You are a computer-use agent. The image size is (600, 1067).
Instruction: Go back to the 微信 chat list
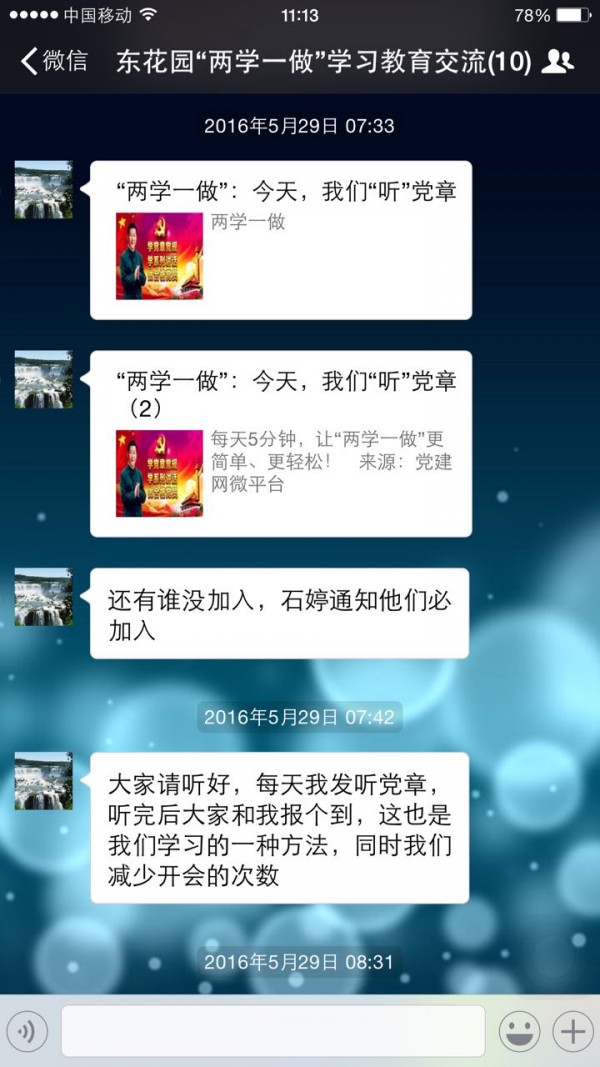pyautogui.click(x=52, y=61)
